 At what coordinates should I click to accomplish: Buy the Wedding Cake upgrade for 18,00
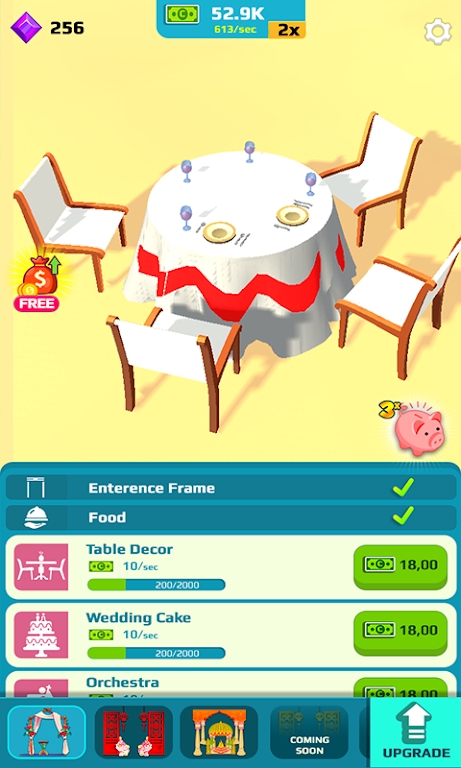pyautogui.click(x=400, y=632)
